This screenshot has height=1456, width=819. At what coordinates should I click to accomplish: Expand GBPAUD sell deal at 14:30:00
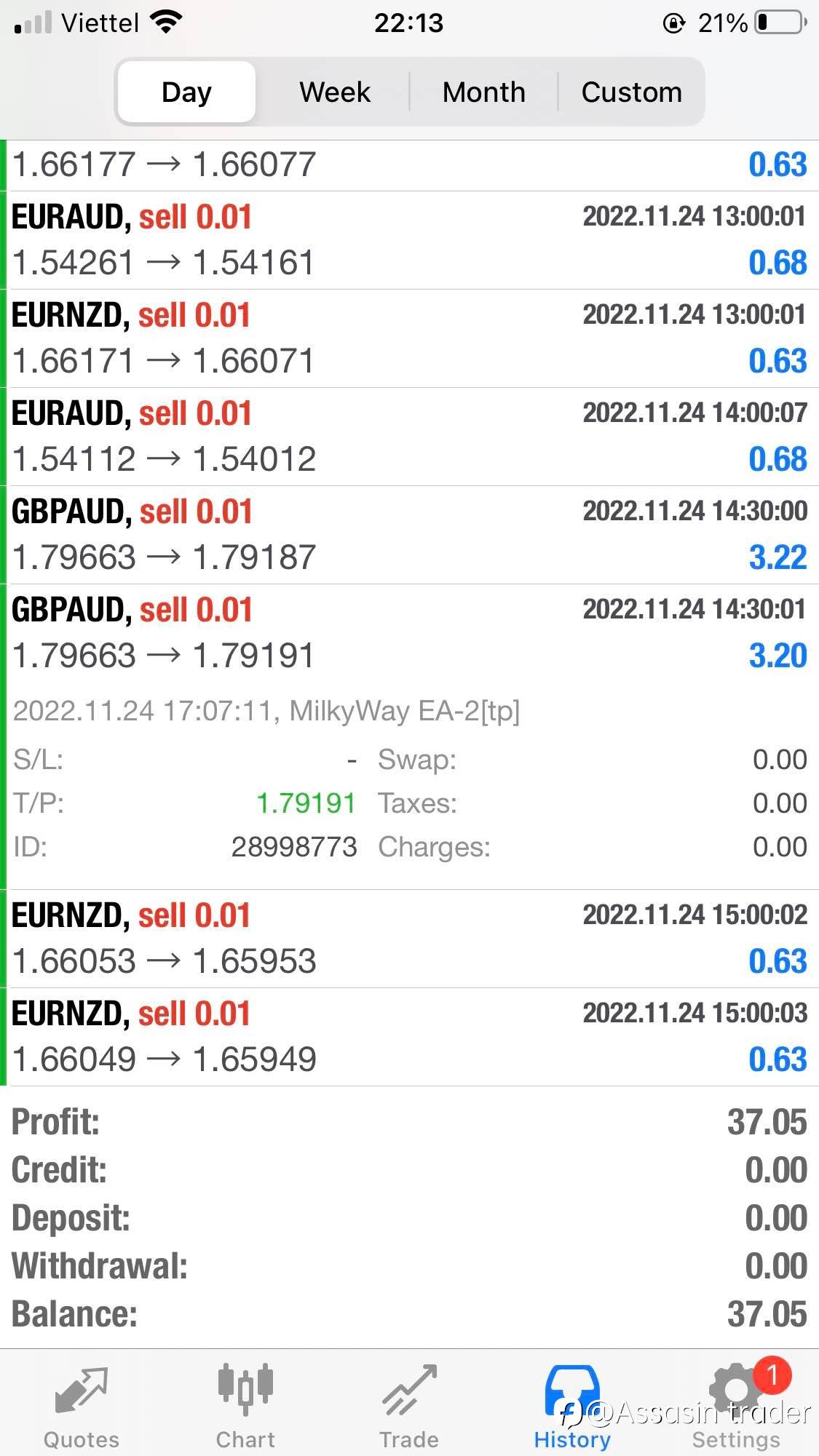pos(409,535)
